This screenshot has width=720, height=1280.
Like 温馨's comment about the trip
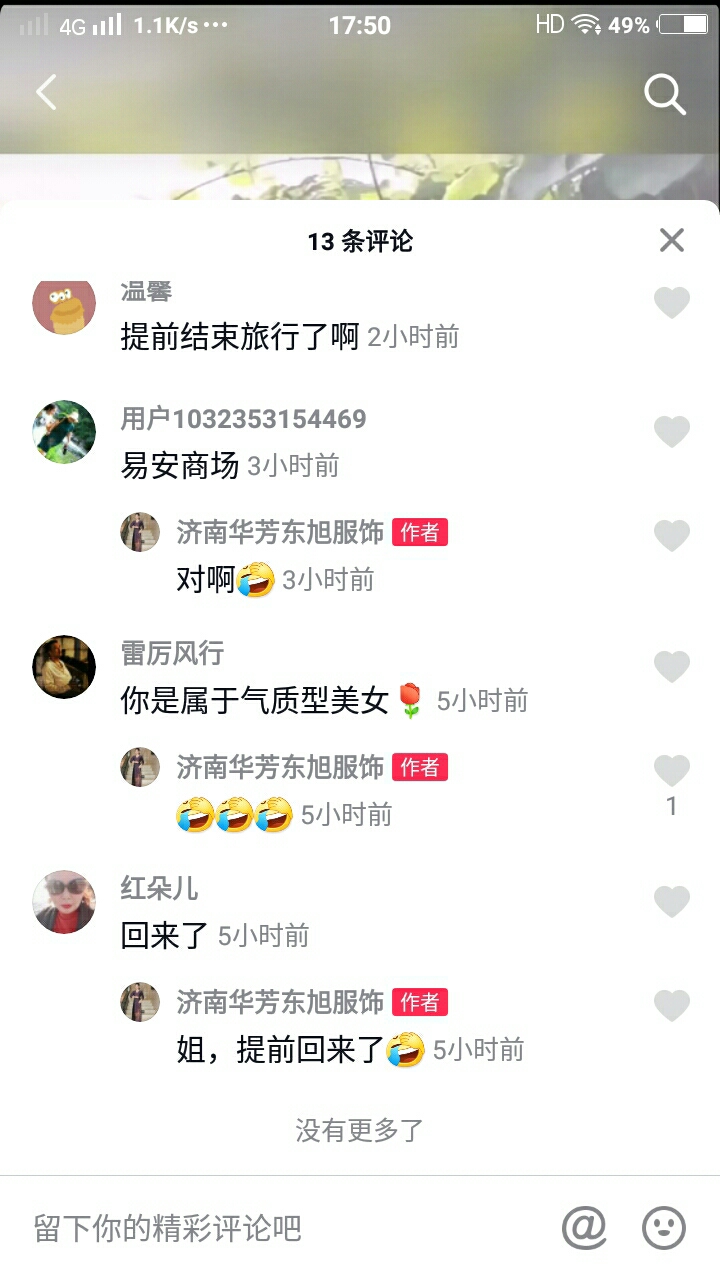point(672,302)
